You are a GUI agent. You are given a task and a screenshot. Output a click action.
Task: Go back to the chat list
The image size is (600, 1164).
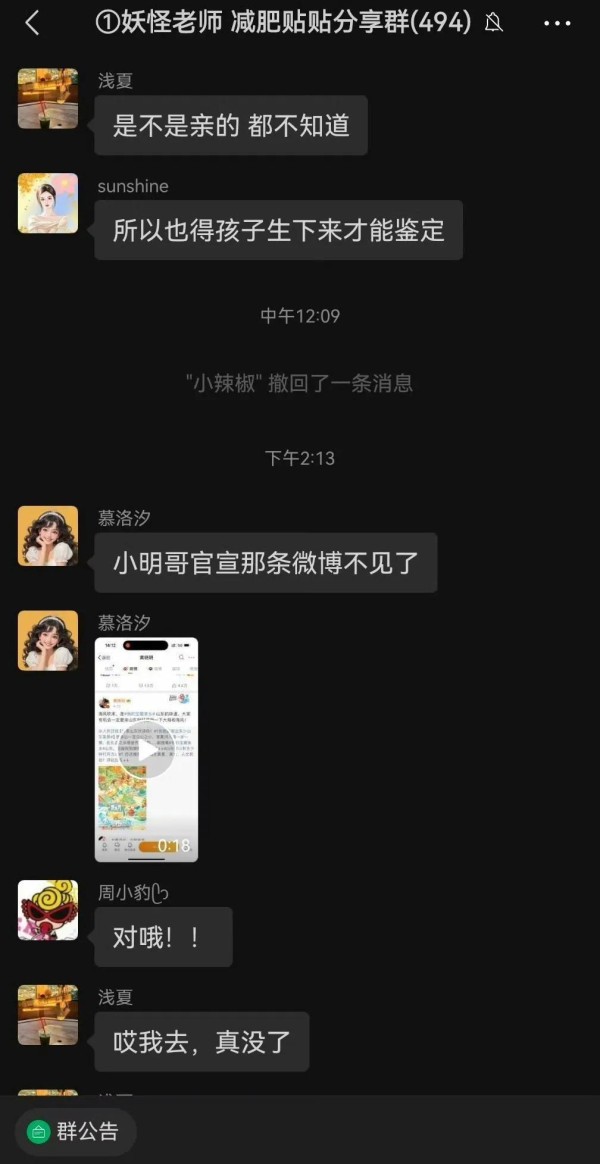[32, 24]
